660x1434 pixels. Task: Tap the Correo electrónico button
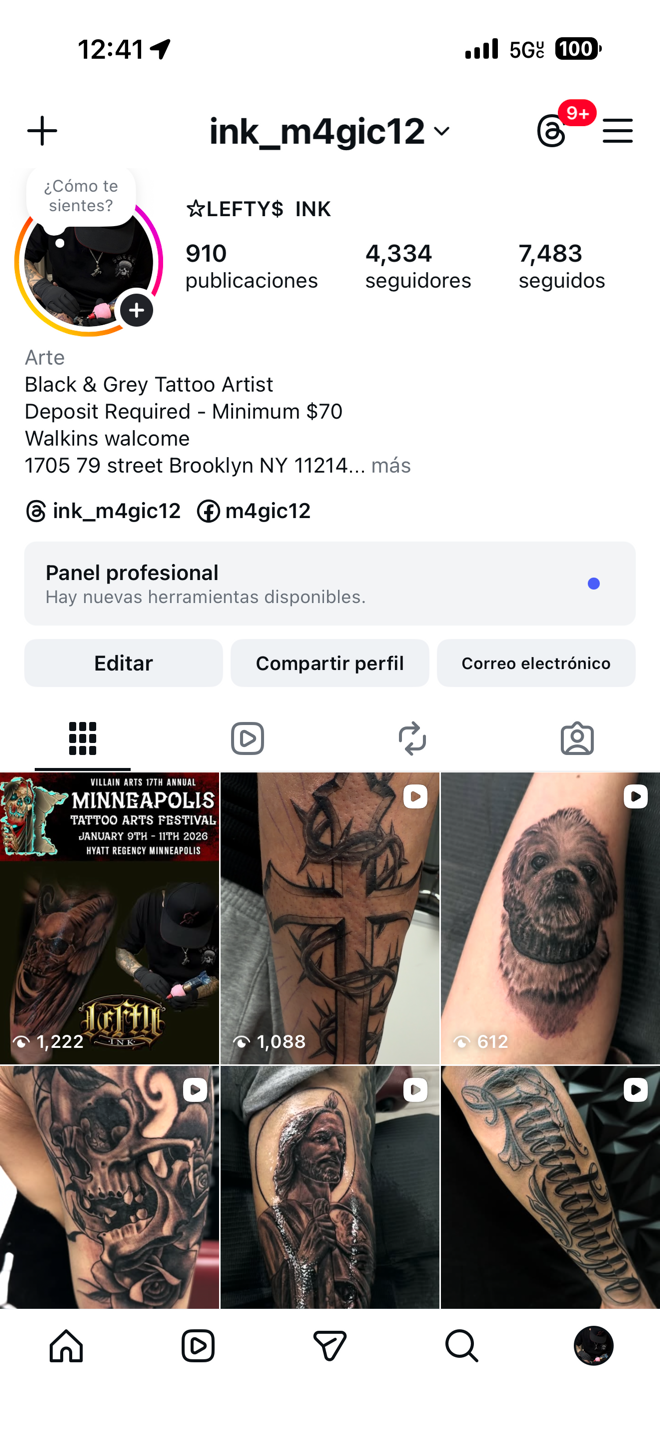pos(535,663)
